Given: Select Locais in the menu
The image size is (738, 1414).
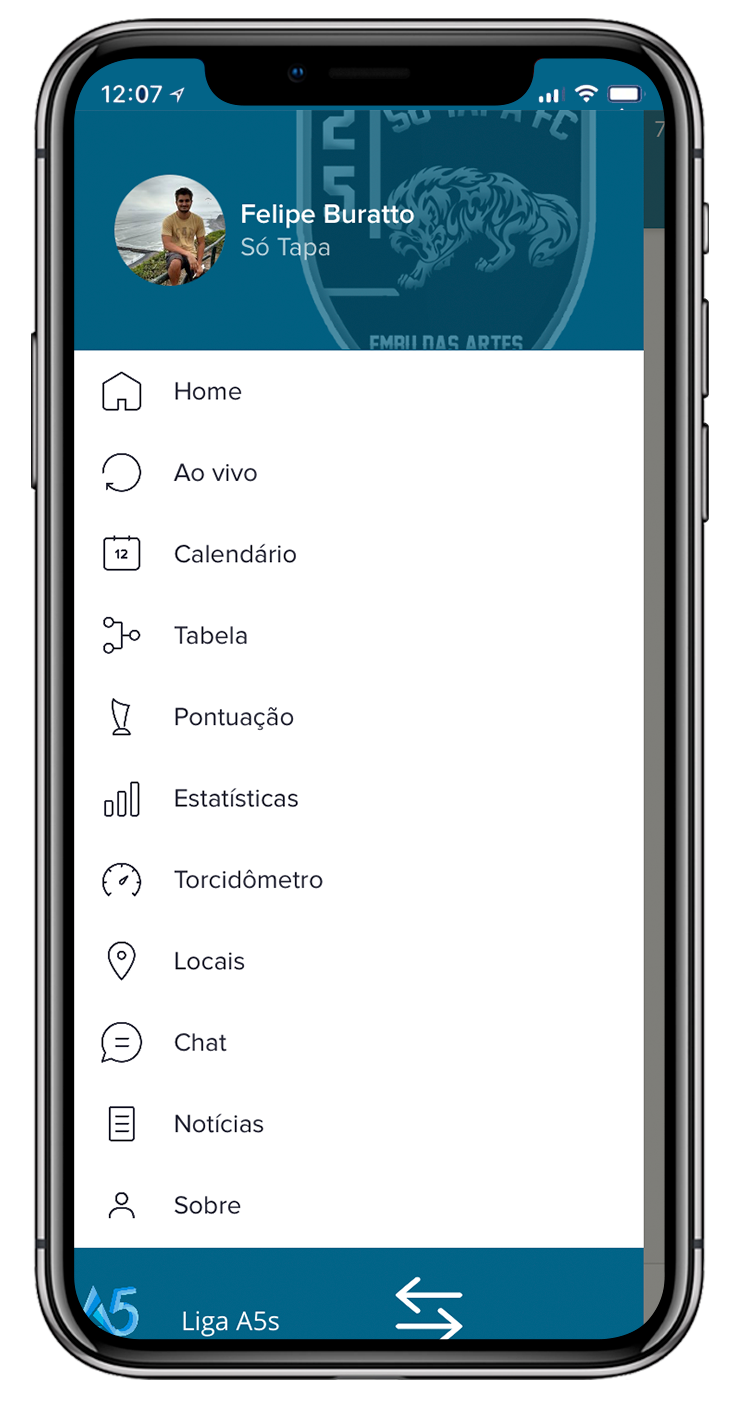Looking at the screenshot, I should tap(209, 961).
